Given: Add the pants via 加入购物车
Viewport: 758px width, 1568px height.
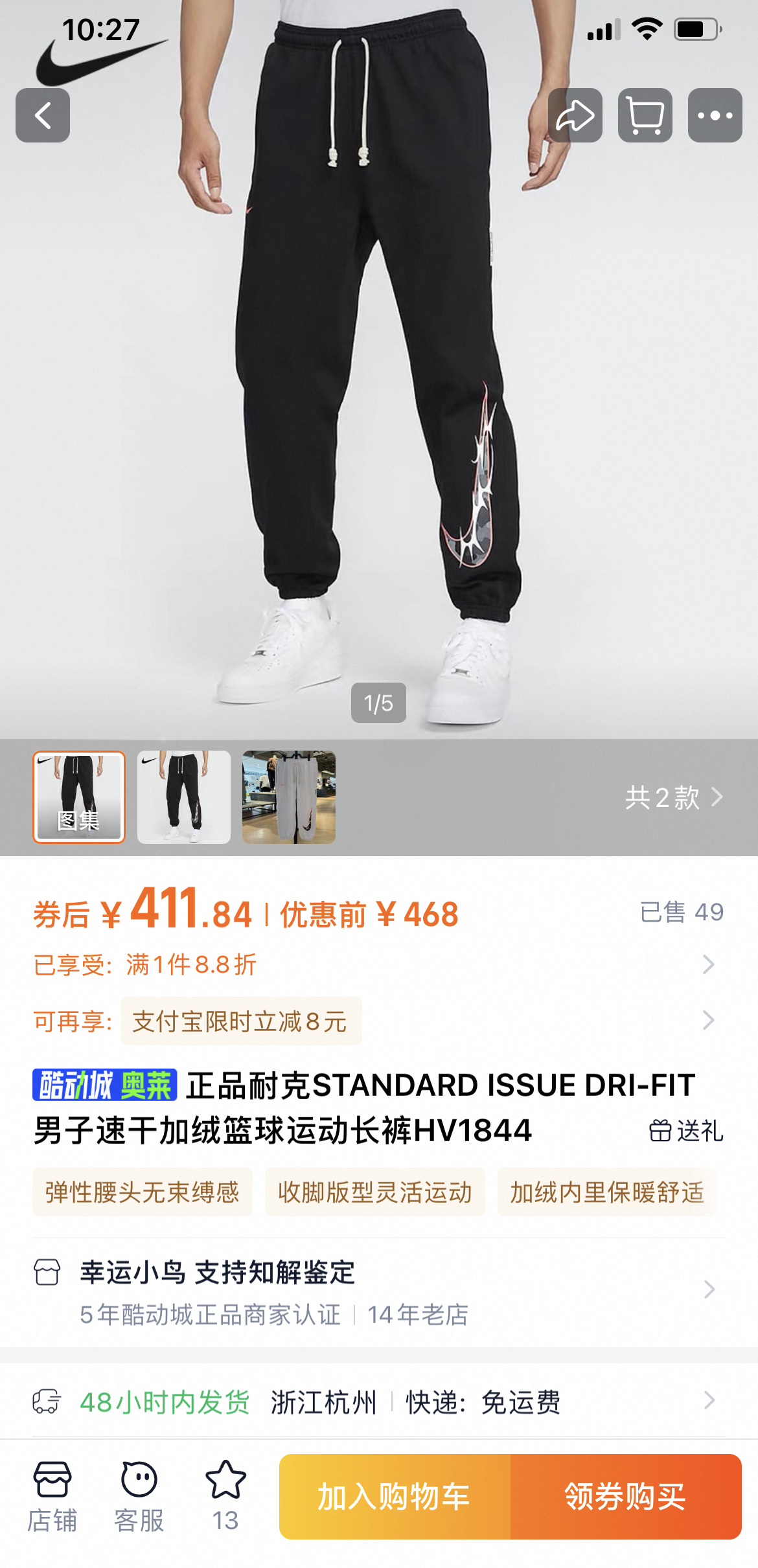Looking at the screenshot, I should [x=394, y=1497].
